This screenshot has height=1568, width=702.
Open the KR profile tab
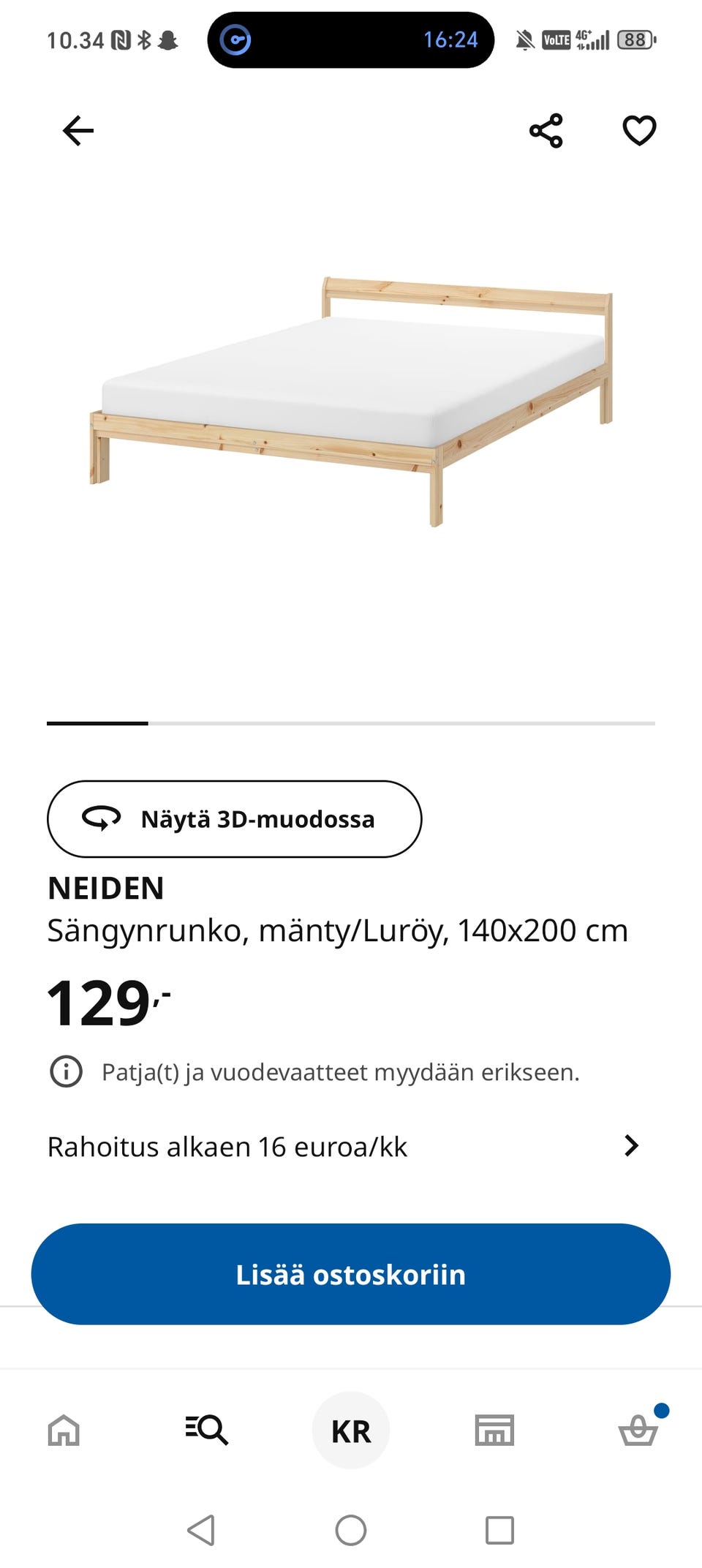pyautogui.click(x=351, y=1431)
